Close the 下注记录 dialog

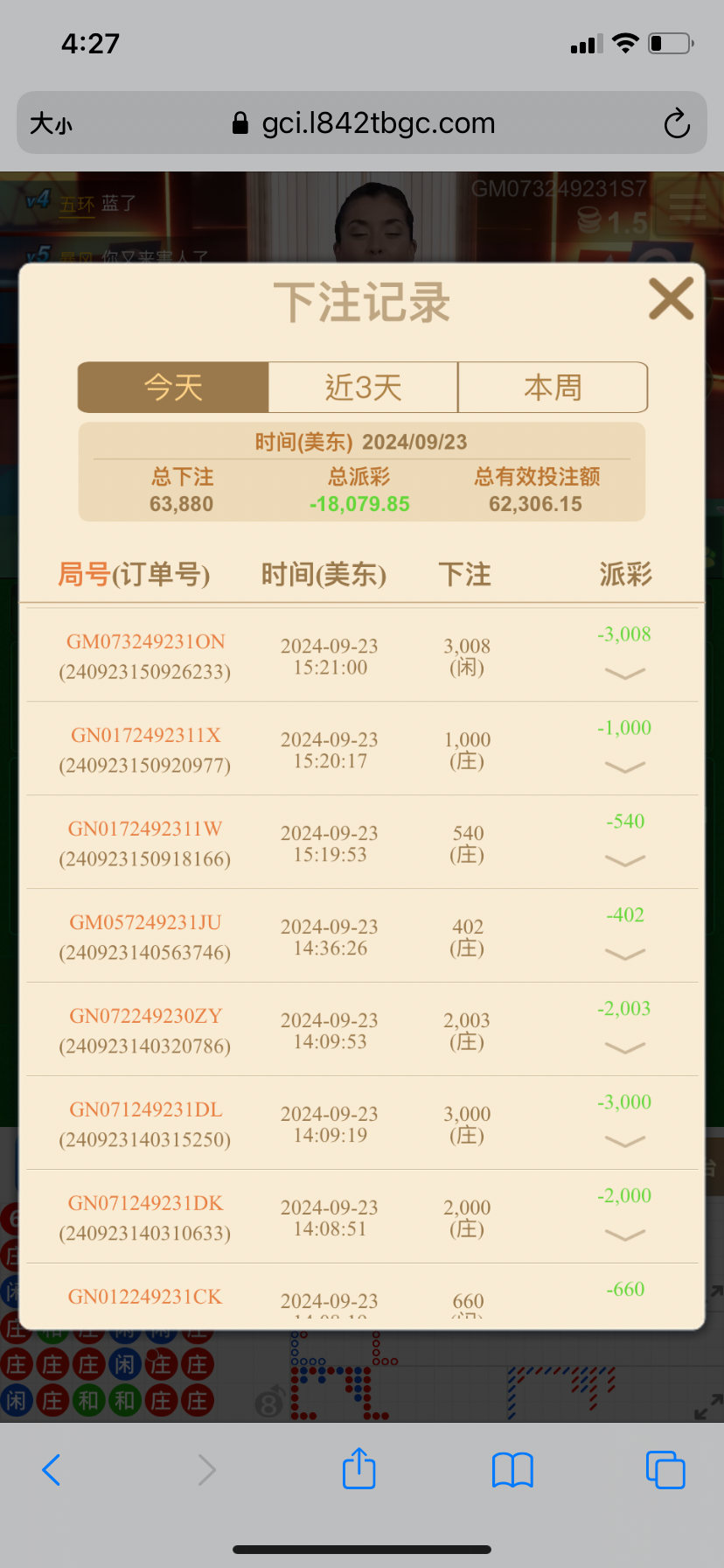tap(671, 299)
